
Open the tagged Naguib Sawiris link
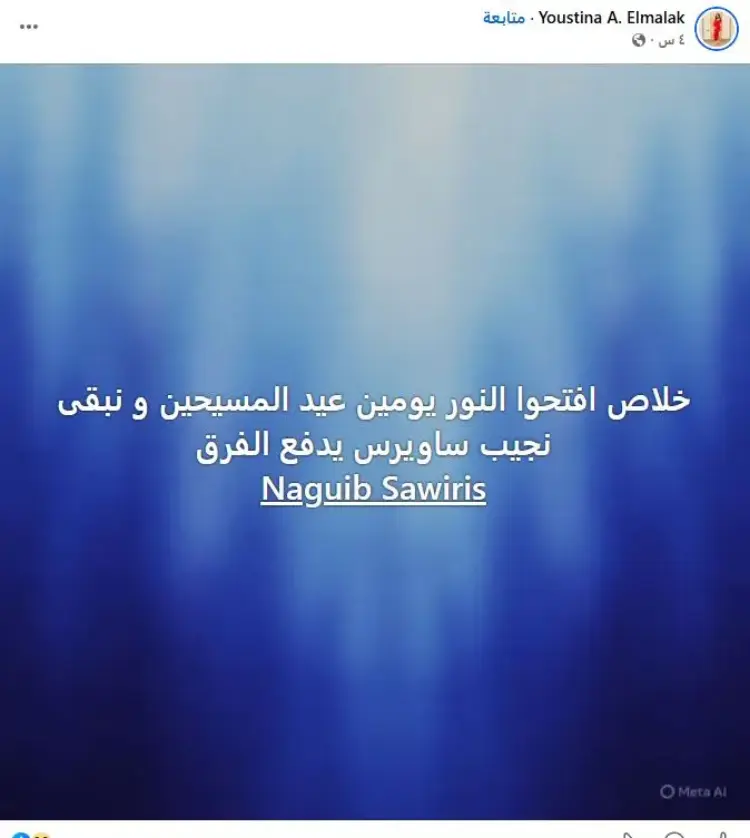coord(373,491)
